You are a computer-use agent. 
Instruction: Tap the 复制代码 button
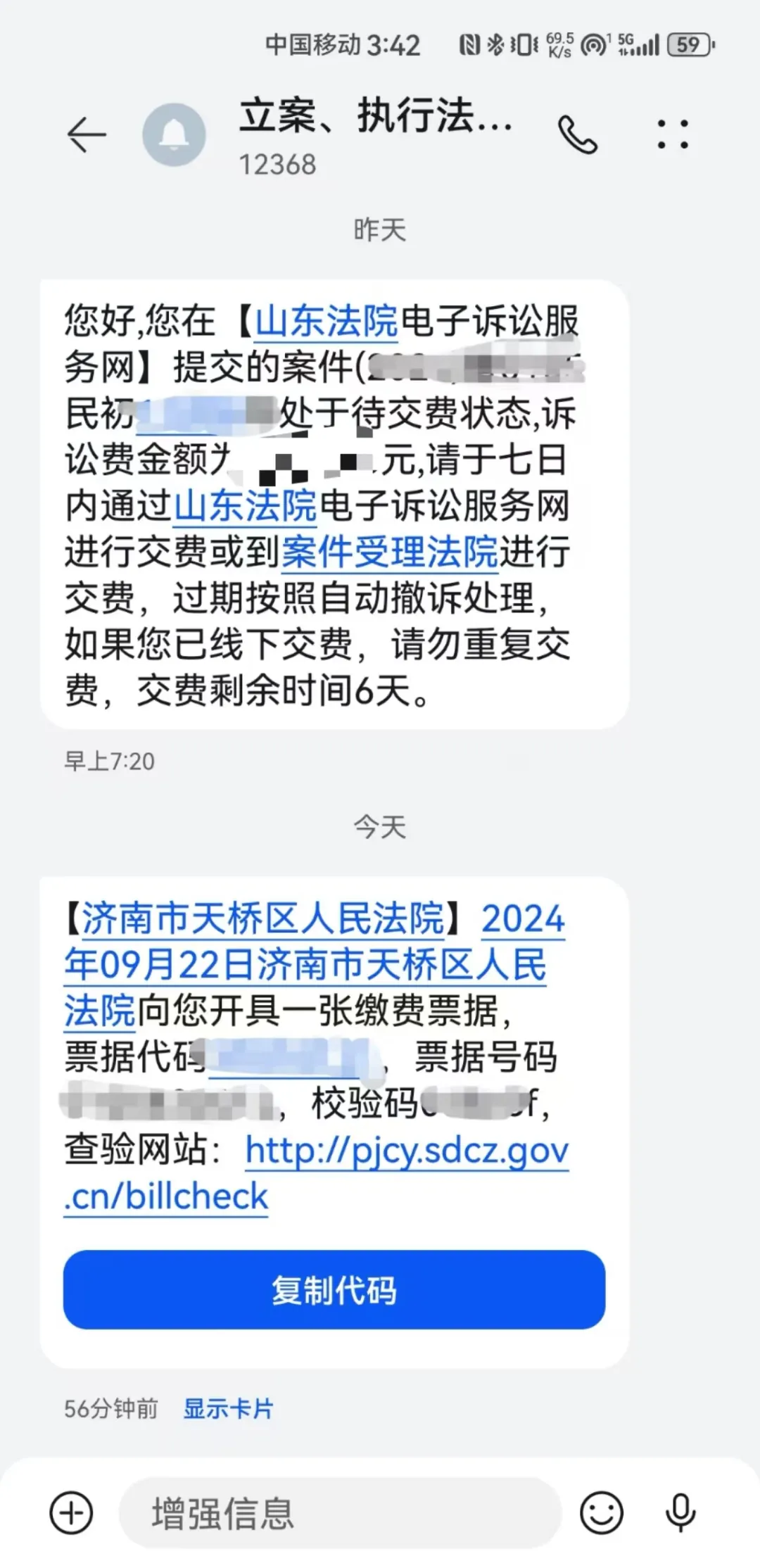pyautogui.click(x=334, y=1289)
